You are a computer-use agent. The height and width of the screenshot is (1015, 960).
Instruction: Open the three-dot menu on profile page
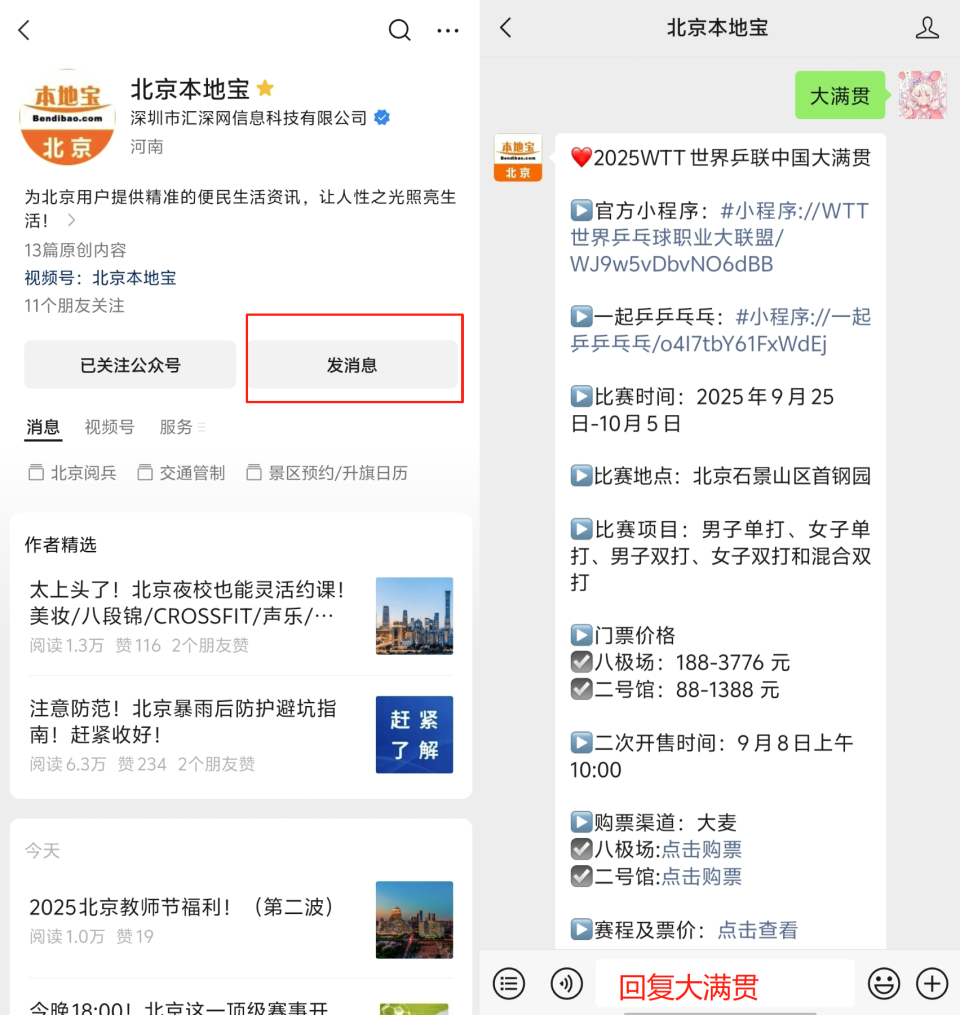[448, 30]
